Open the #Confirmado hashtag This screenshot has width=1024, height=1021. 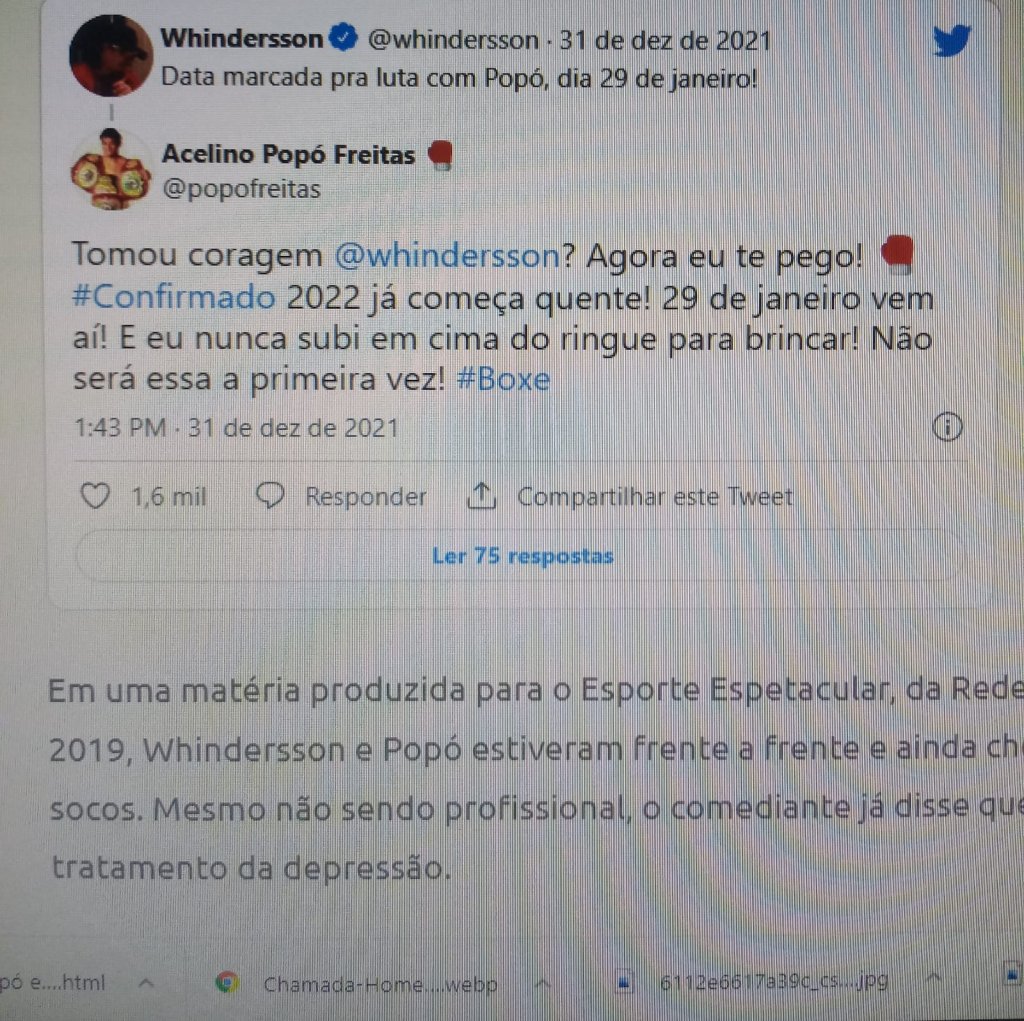coord(174,298)
